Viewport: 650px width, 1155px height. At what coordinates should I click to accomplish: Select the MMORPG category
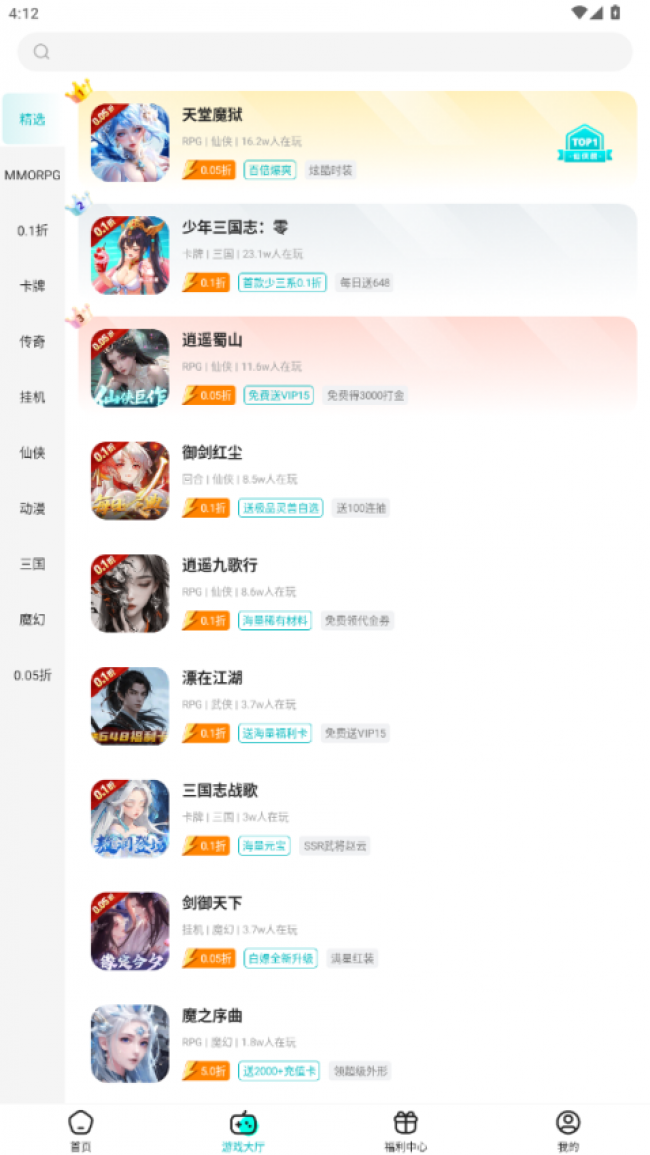point(32,175)
